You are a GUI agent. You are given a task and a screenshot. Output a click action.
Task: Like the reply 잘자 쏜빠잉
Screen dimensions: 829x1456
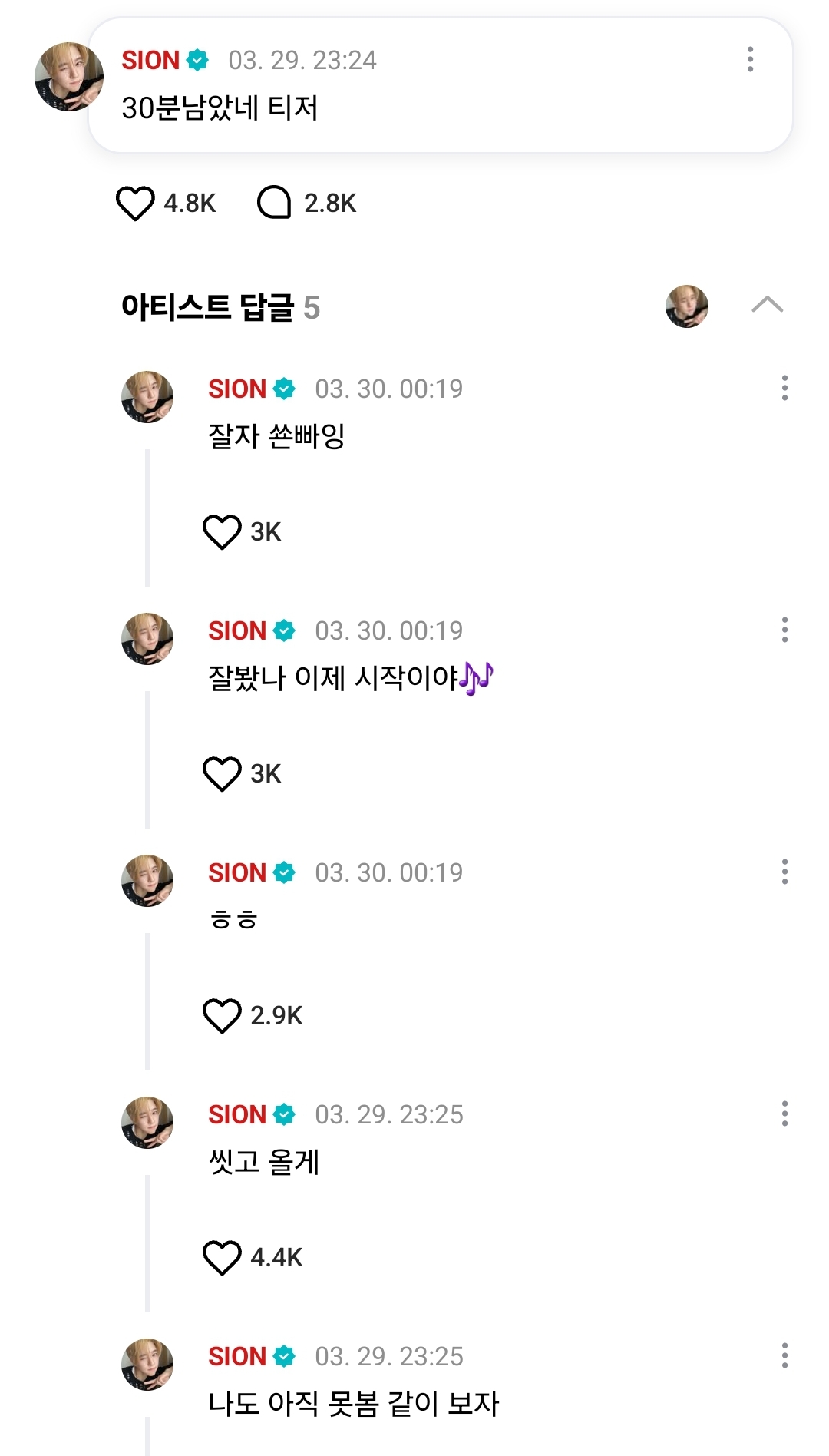(222, 532)
